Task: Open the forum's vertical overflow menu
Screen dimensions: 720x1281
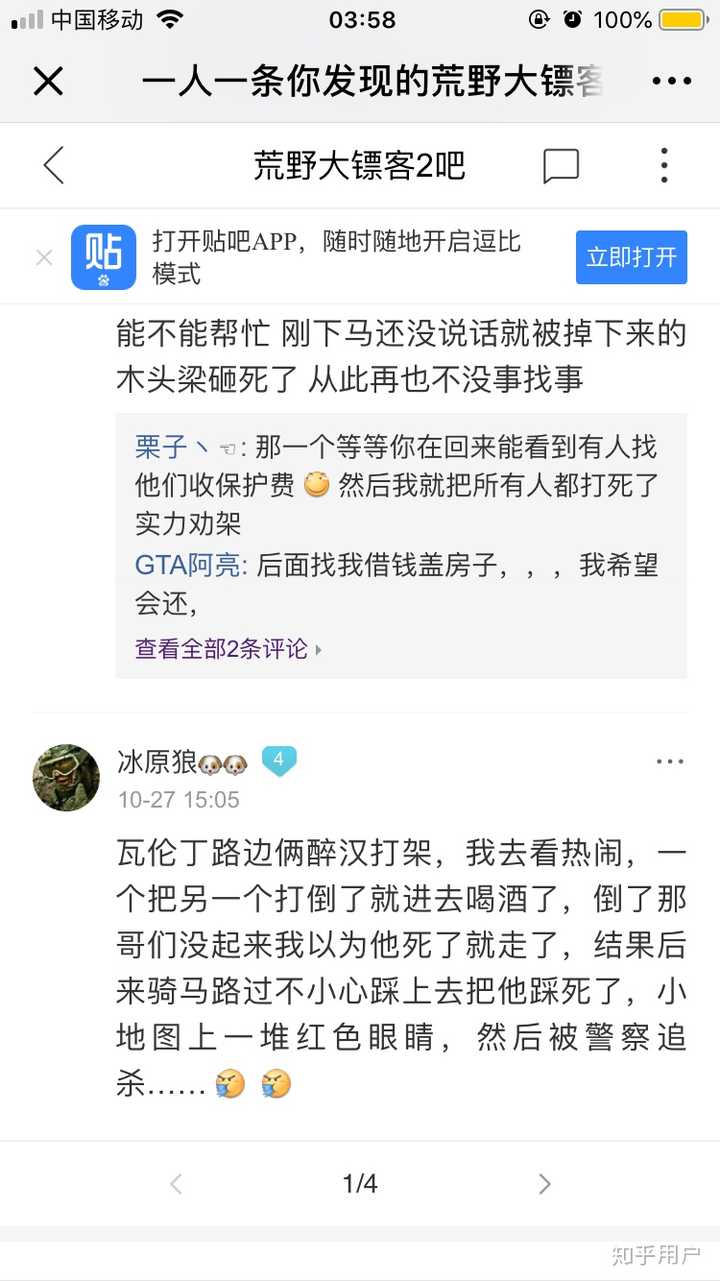Action: click(x=664, y=165)
